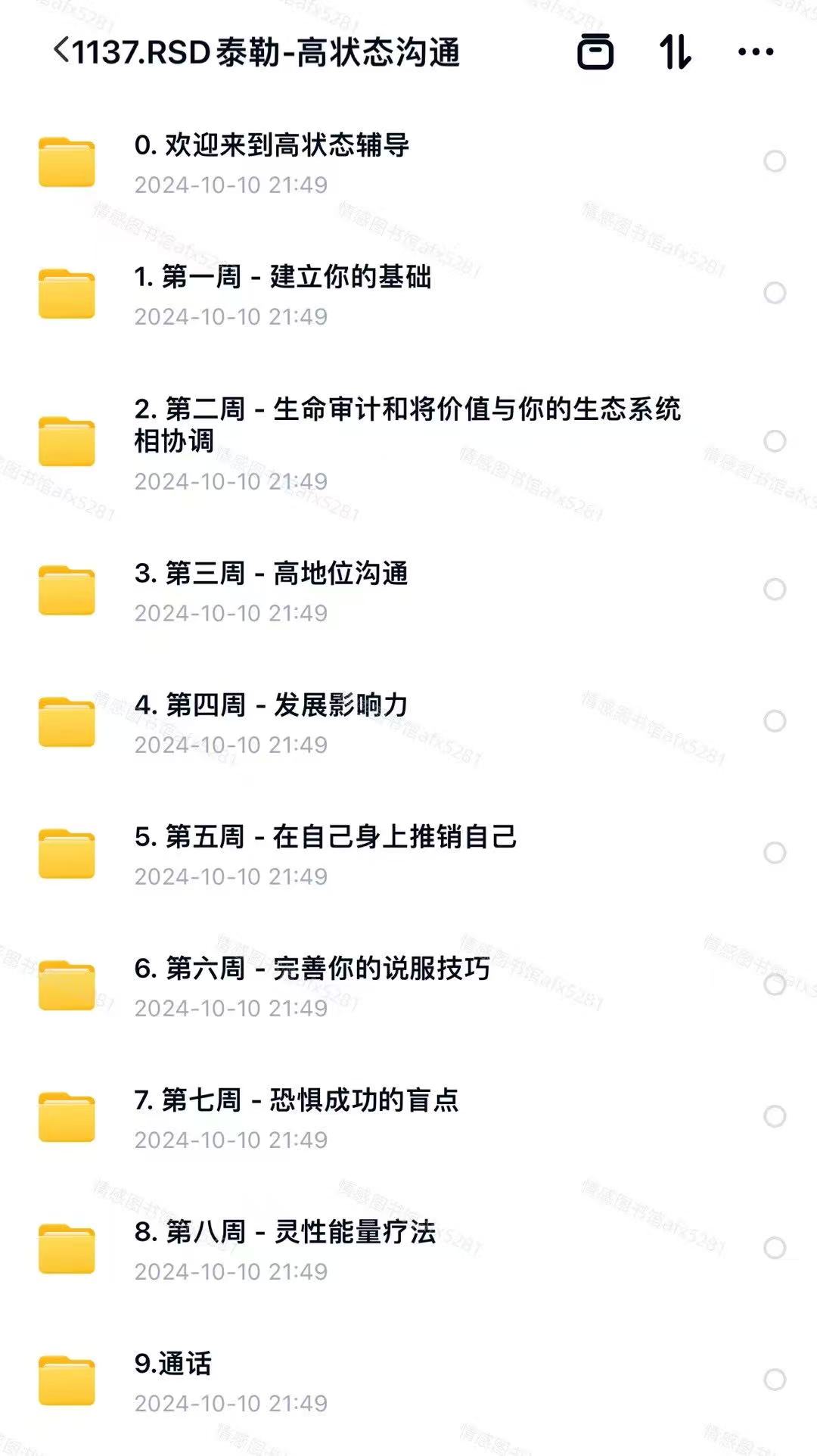Select the circle beside 9.通话
This screenshot has height=1456, width=817.
click(774, 1380)
